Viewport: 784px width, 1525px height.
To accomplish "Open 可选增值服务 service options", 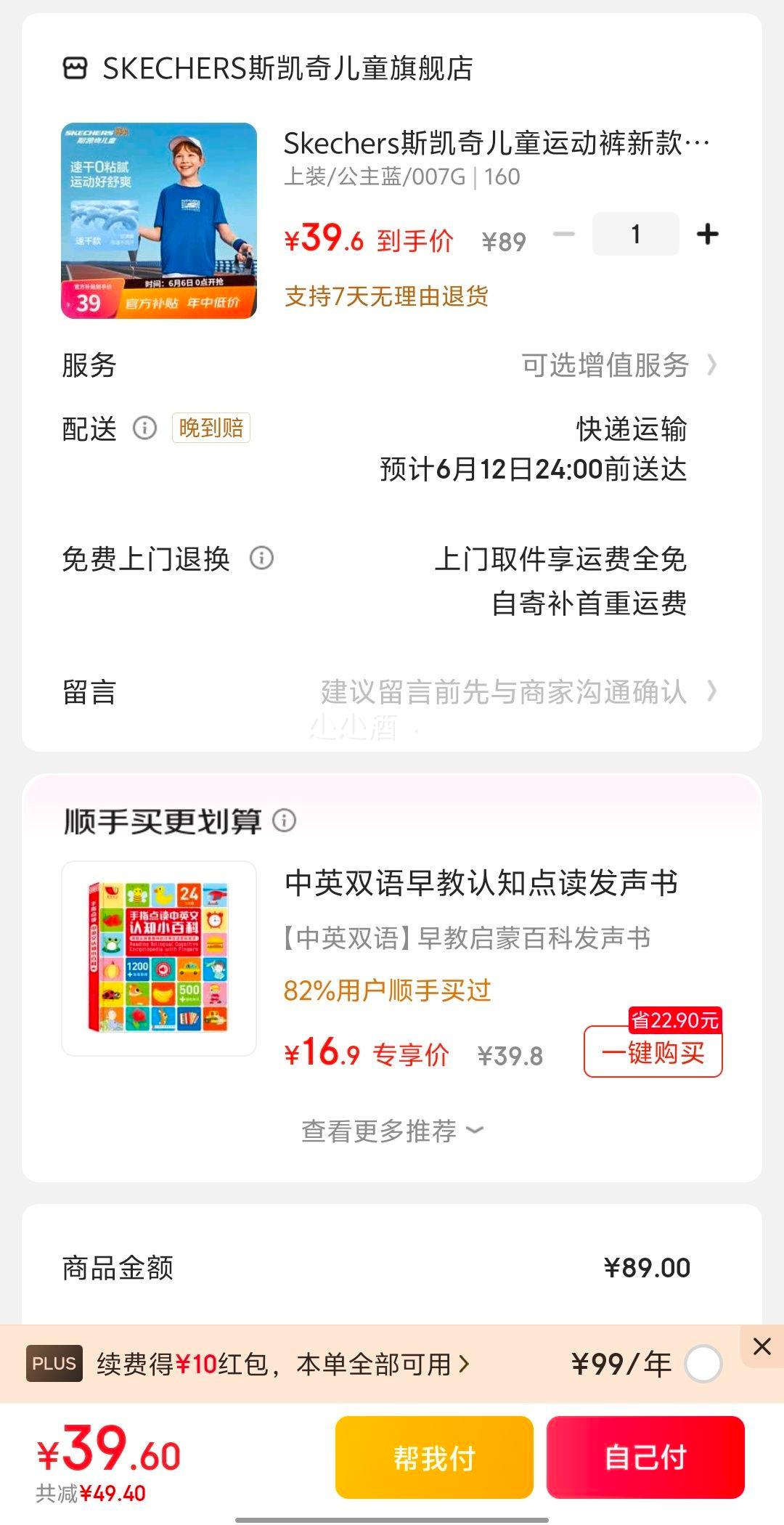I will (x=617, y=365).
